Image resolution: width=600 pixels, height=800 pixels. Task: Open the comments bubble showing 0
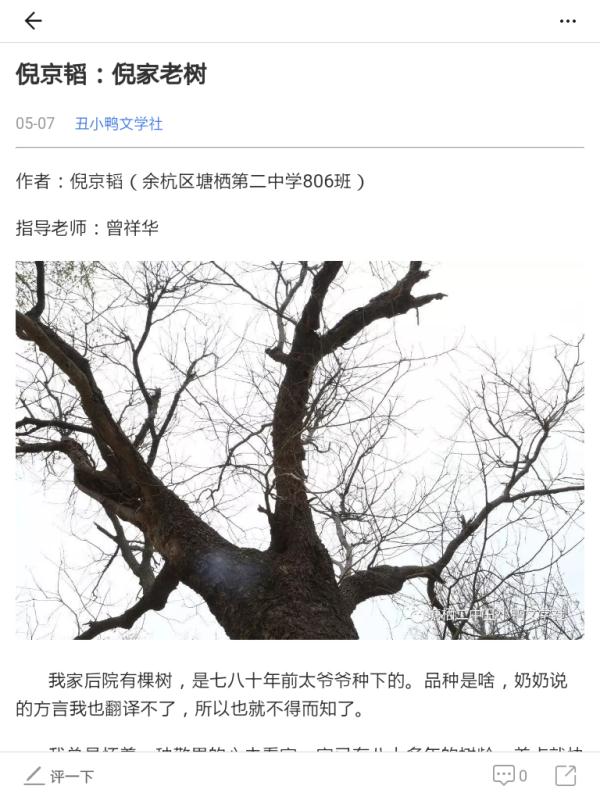coord(510,775)
